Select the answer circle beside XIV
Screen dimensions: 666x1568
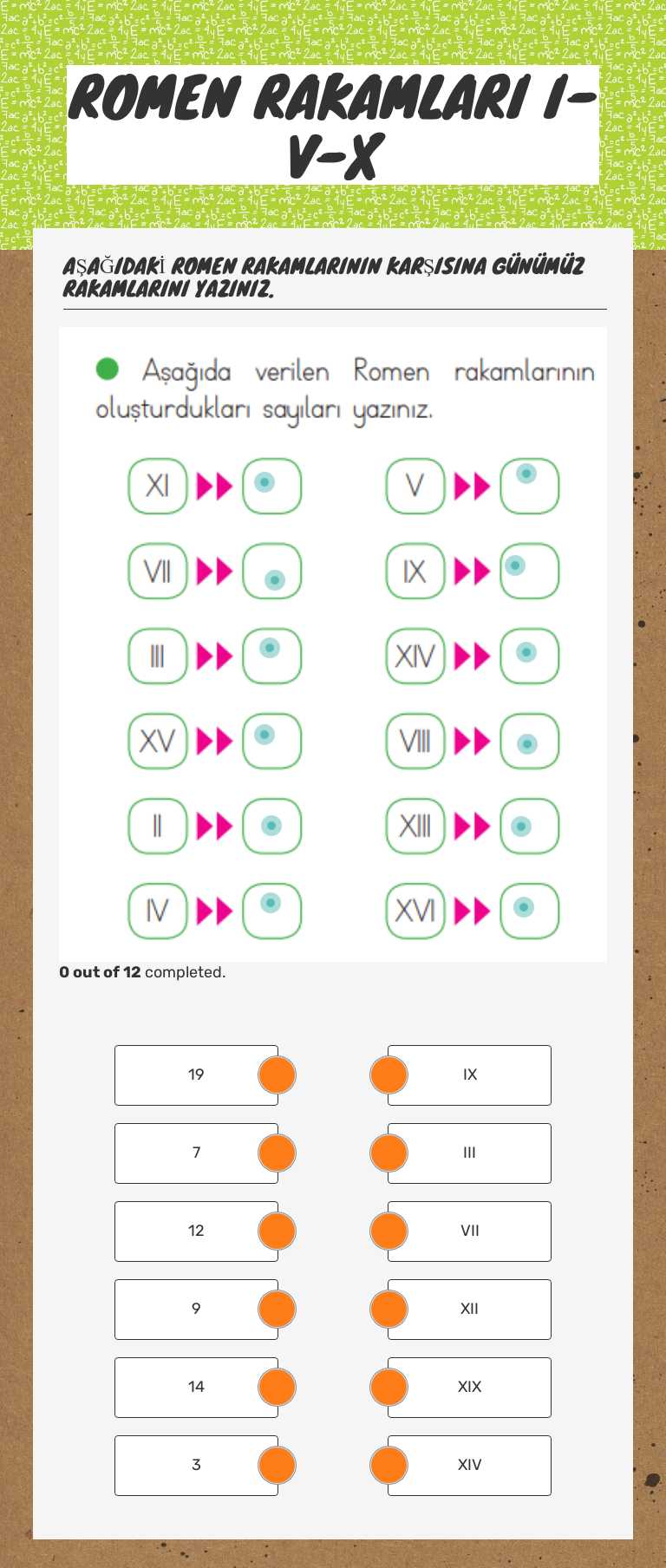pos(529,656)
